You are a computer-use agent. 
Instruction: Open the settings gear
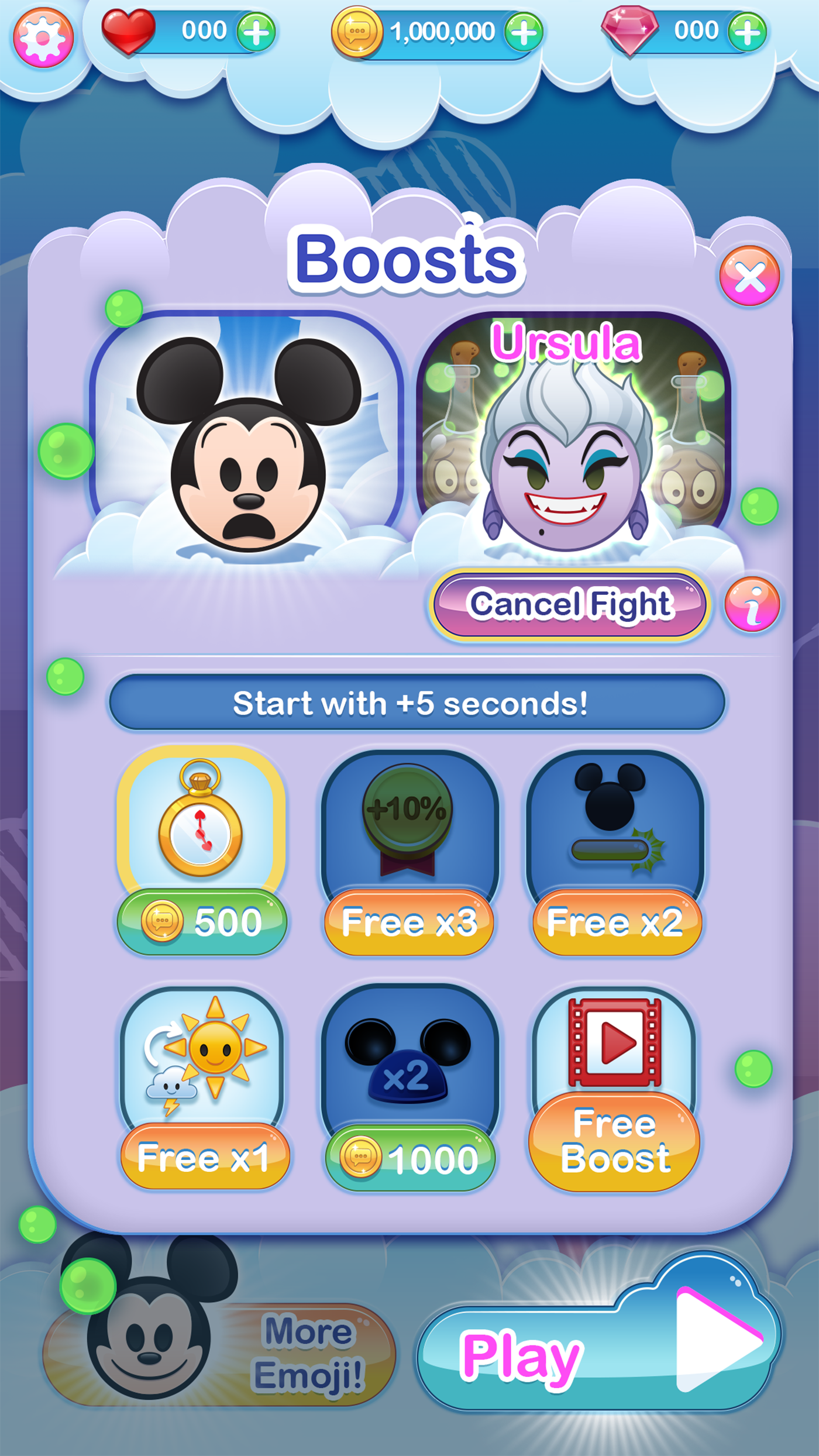[x=43, y=36]
